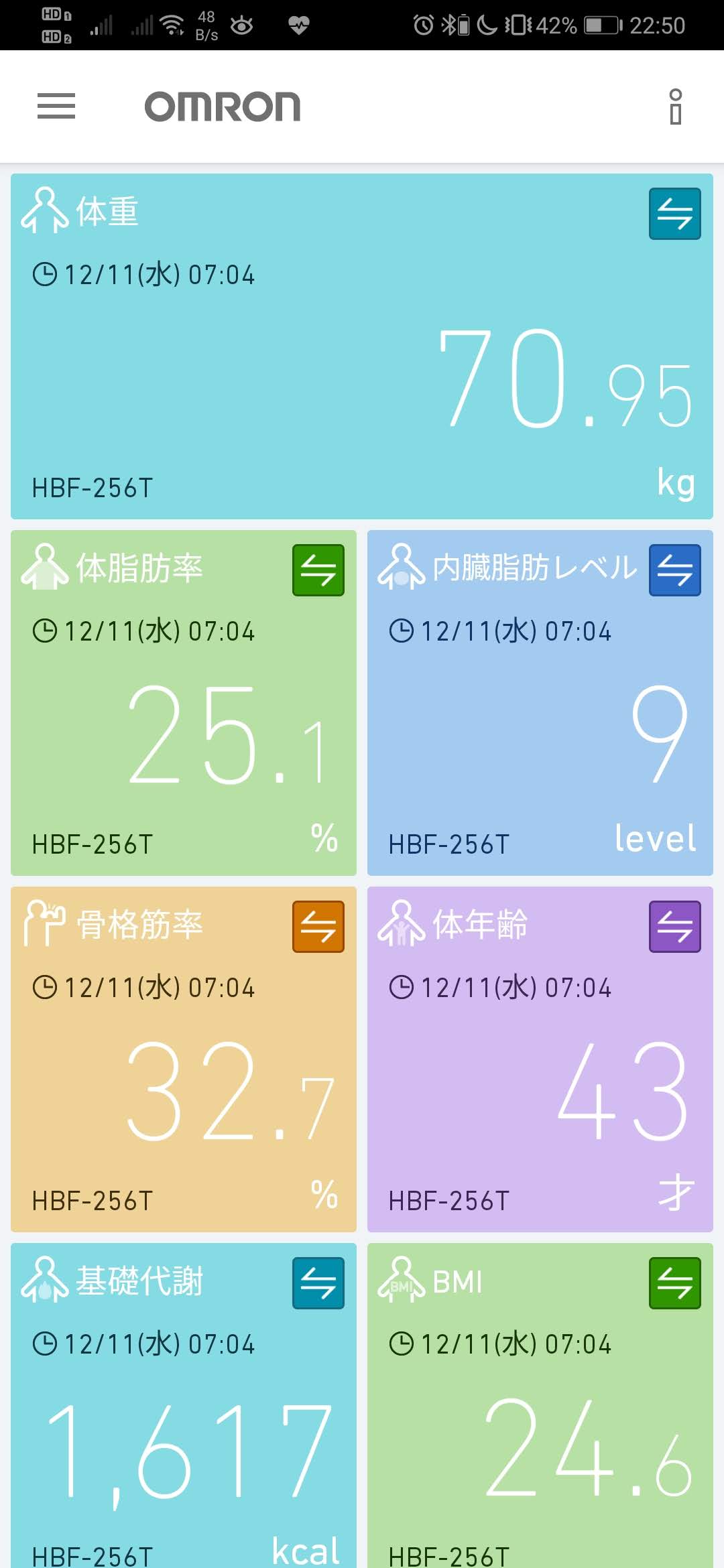Open the 体年齢 43才 card
724x1568 pixels.
540,1059
